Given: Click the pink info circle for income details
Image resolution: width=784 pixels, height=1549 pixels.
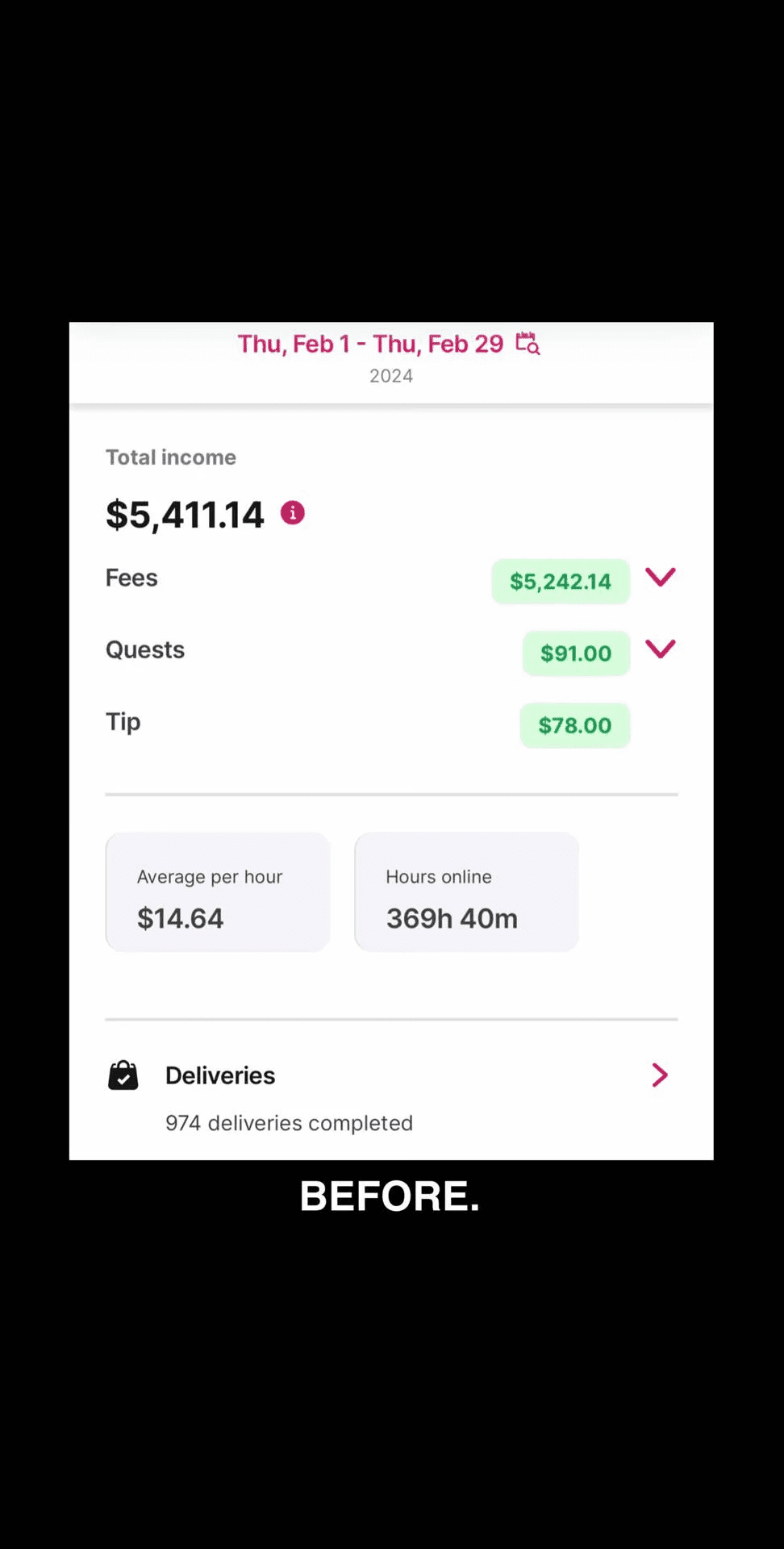Looking at the screenshot, I should (293, 512).
